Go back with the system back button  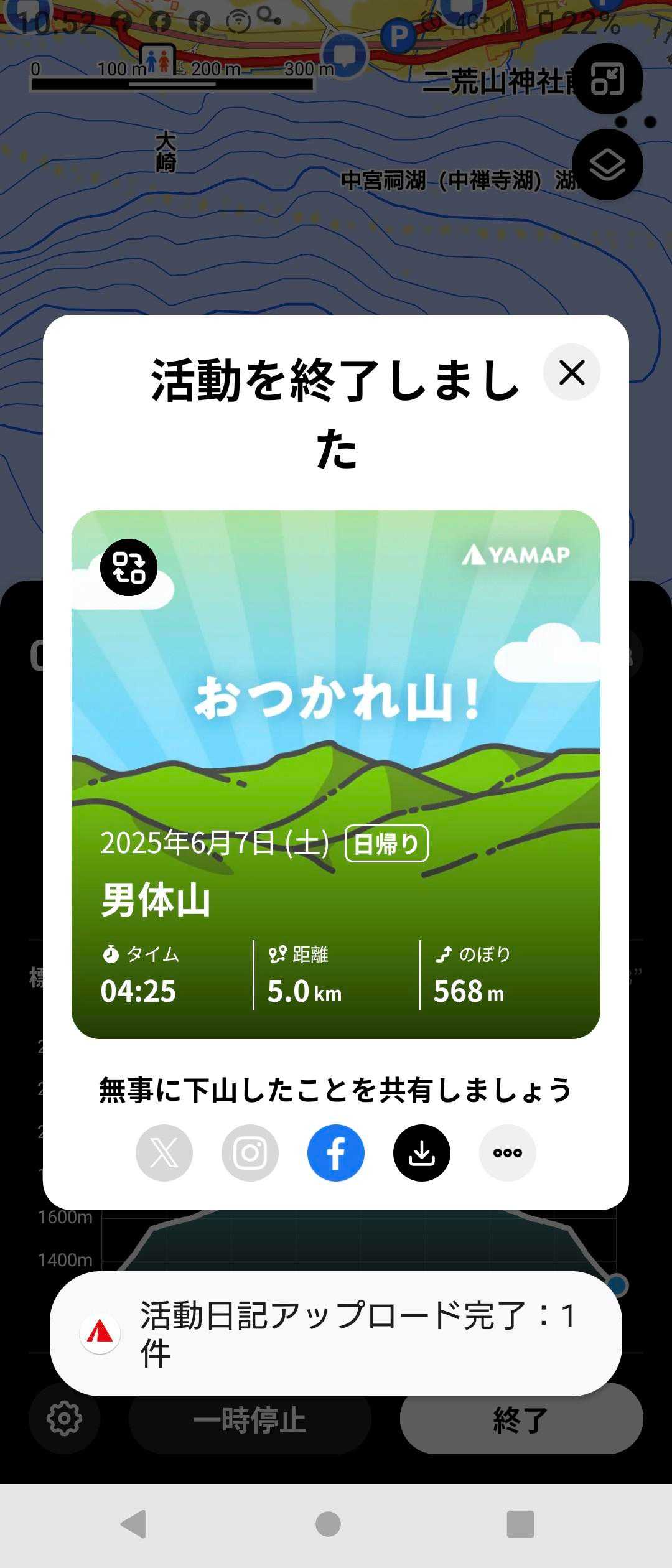[133, 1524]
